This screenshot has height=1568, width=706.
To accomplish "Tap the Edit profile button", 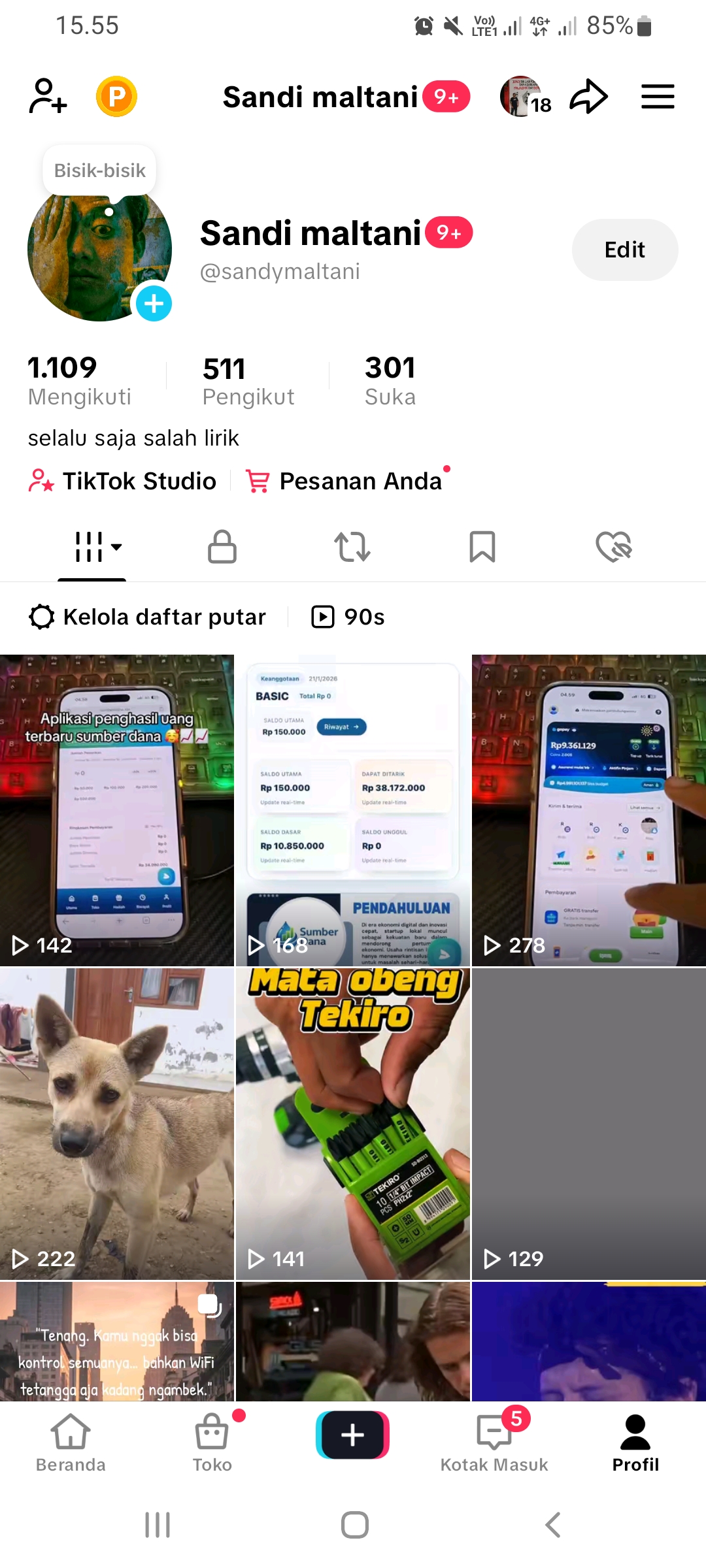I will pos(624,250).
